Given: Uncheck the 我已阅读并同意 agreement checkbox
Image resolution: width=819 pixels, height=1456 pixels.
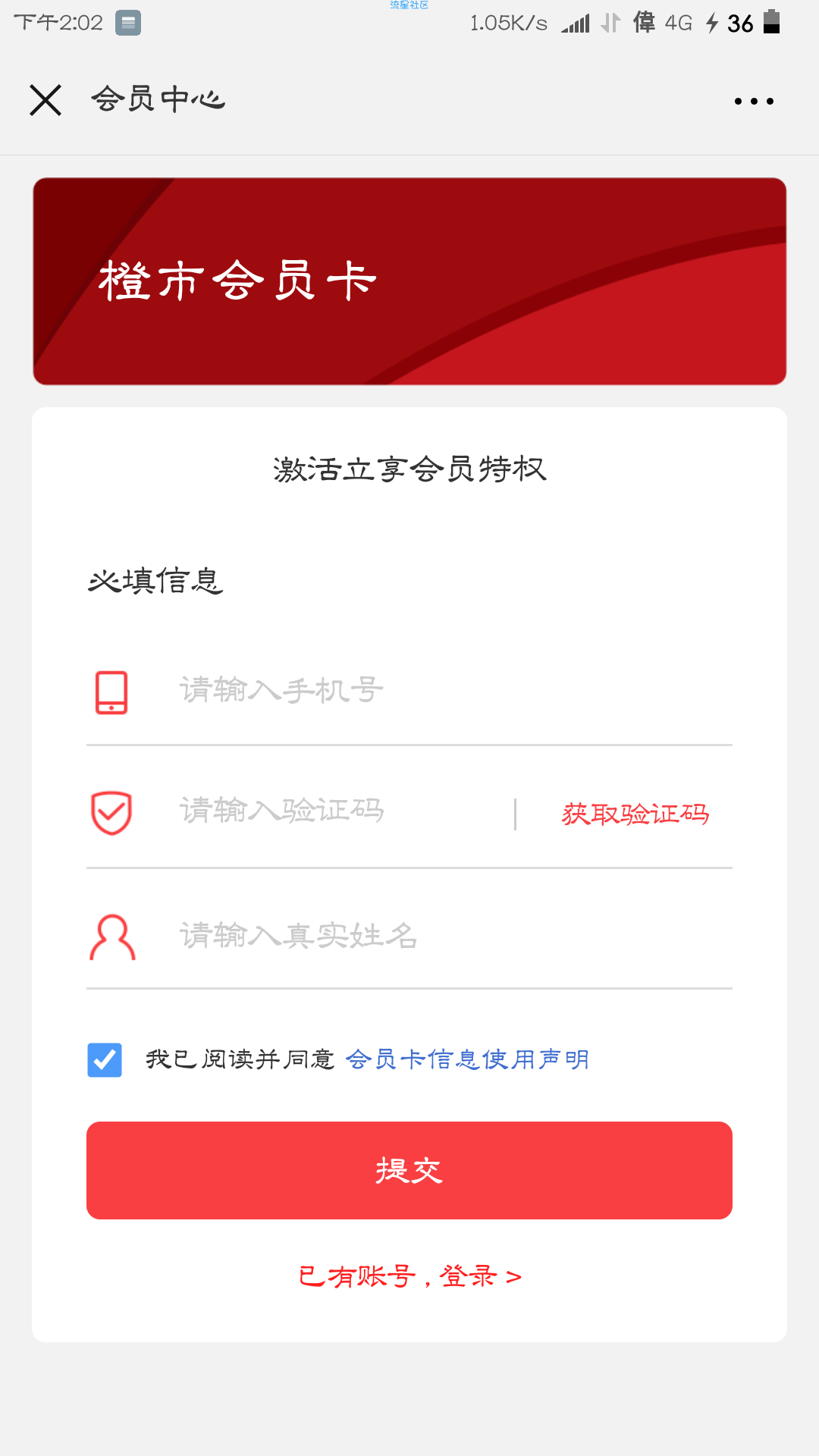Looking at the screenshot, I should 105,1059.
